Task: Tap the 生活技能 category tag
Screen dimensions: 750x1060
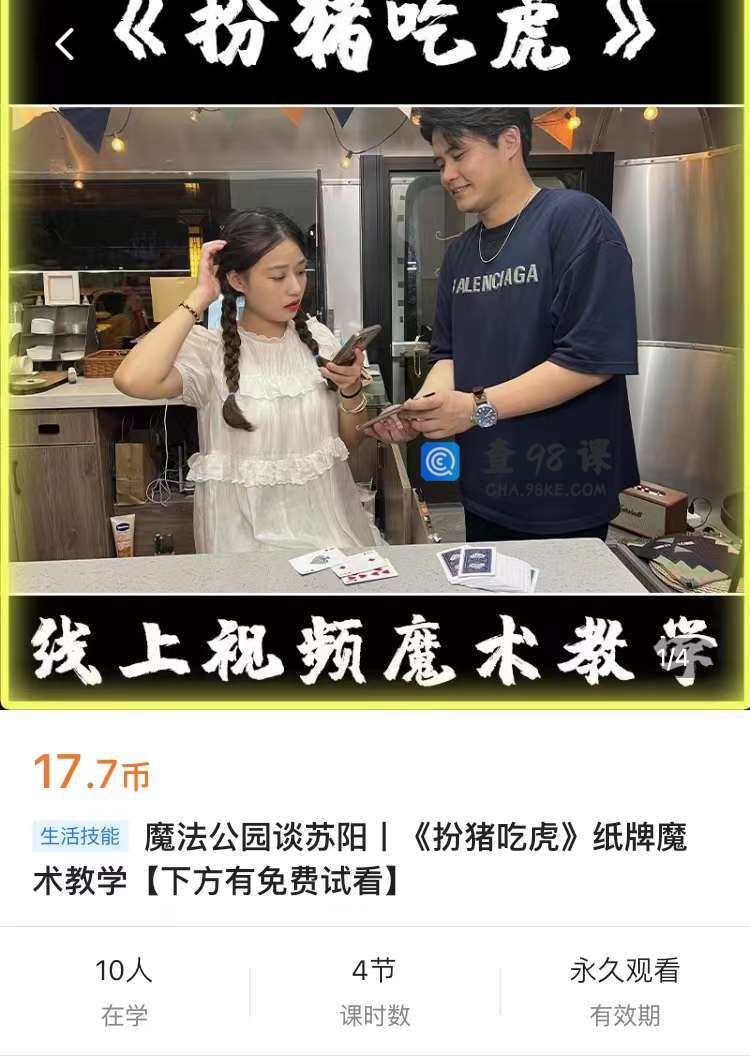Action: 80,836
